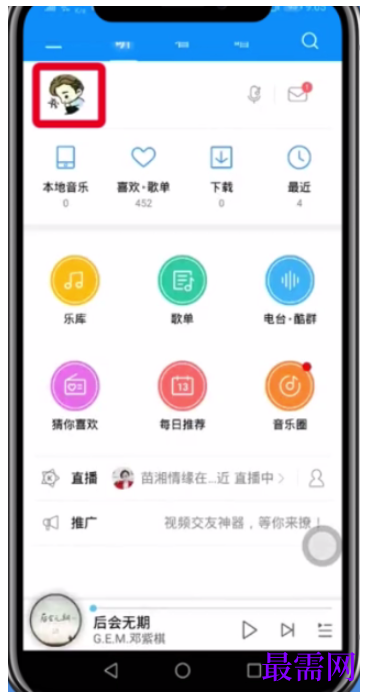Open the 乐库 music library
The width and height of the screenshot is (374, 698).
74,290
